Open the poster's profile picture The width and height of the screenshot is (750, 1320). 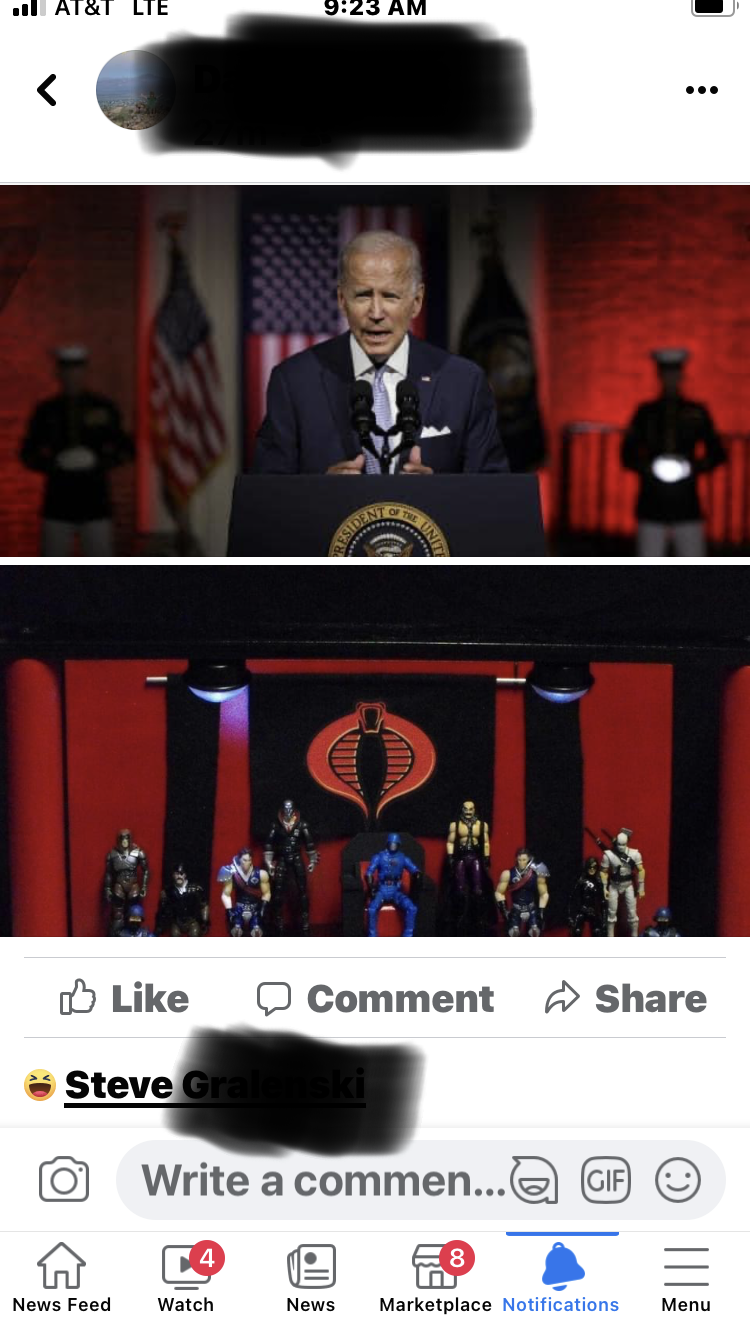135,89
